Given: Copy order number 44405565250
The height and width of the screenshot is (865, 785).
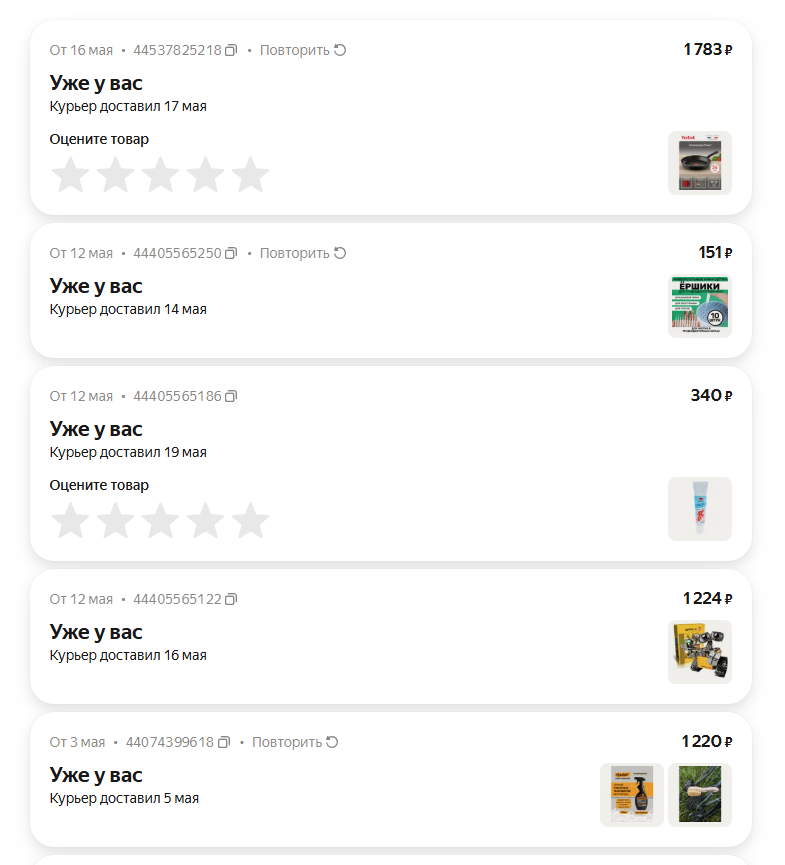Looking at the screenshot, I should (x=231, y=253).
